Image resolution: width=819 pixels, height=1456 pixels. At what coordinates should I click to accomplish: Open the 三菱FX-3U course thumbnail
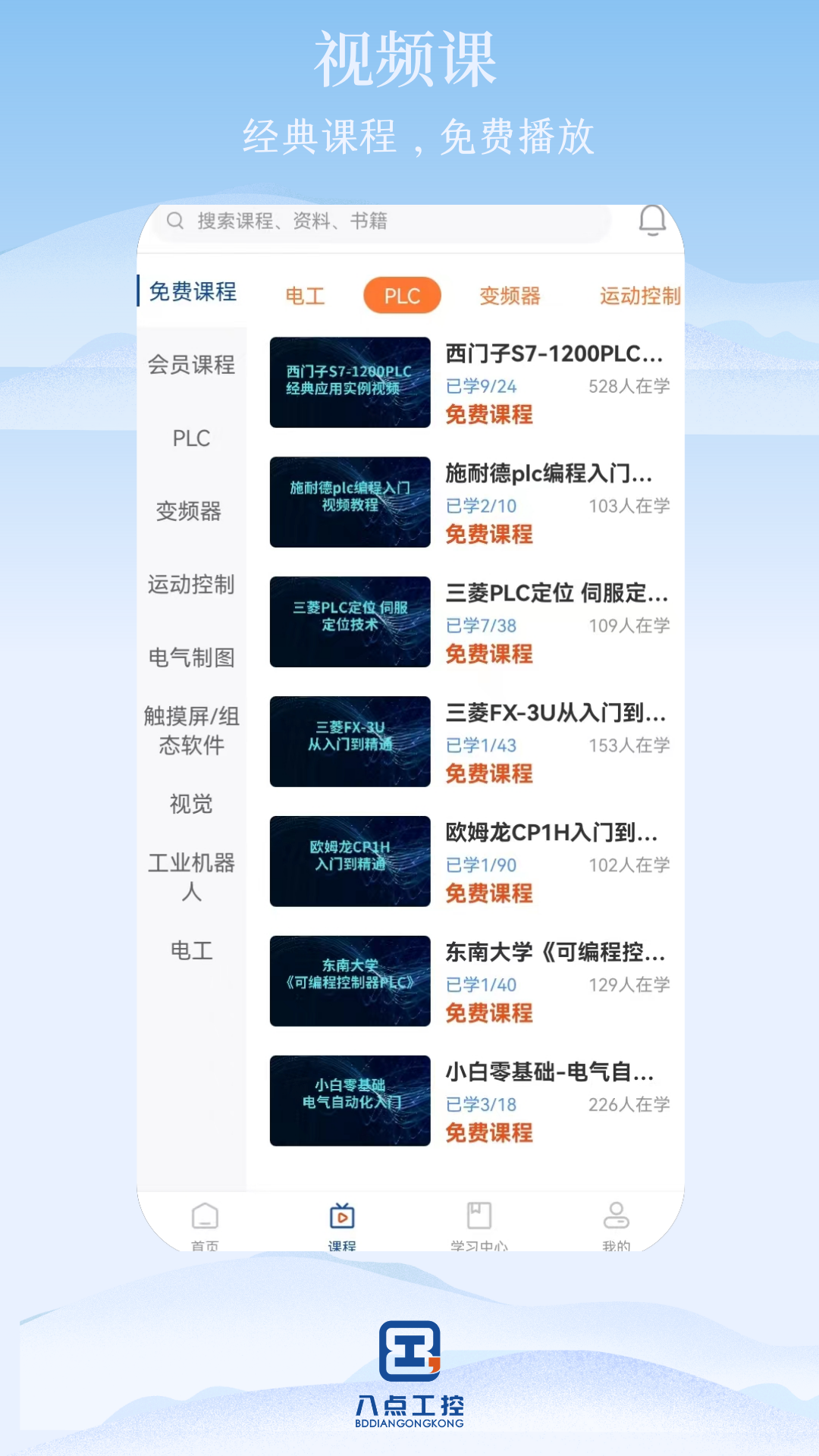pyautogui.click(x=350, y=742)
